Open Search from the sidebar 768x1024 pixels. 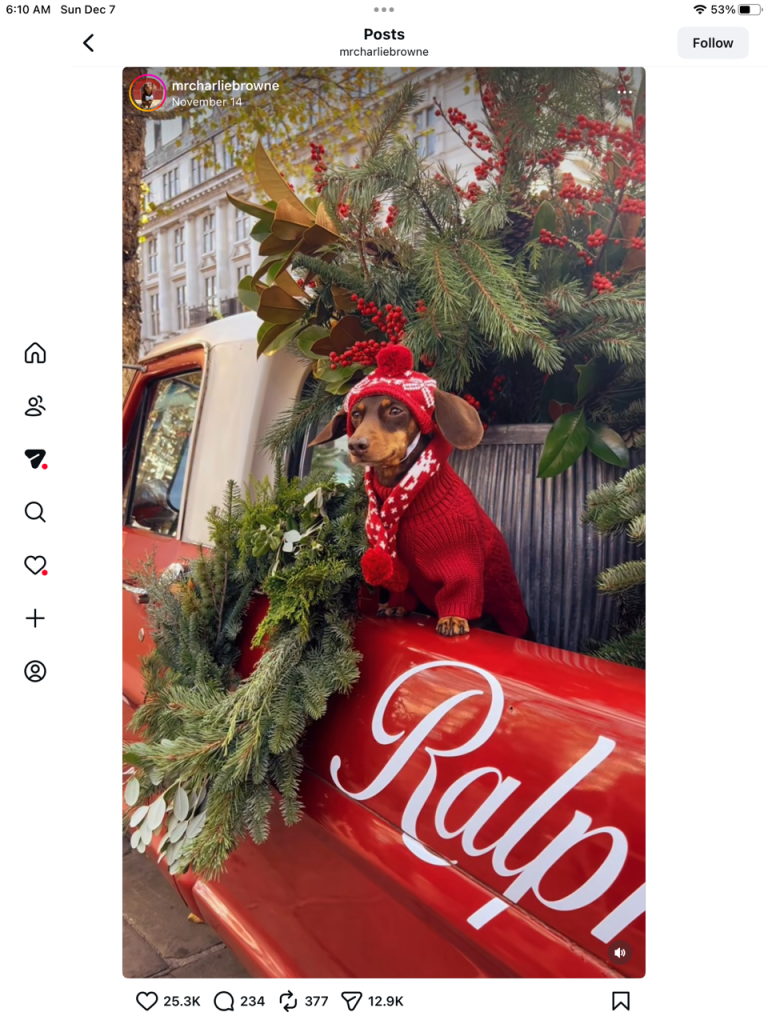click(35, 512)
